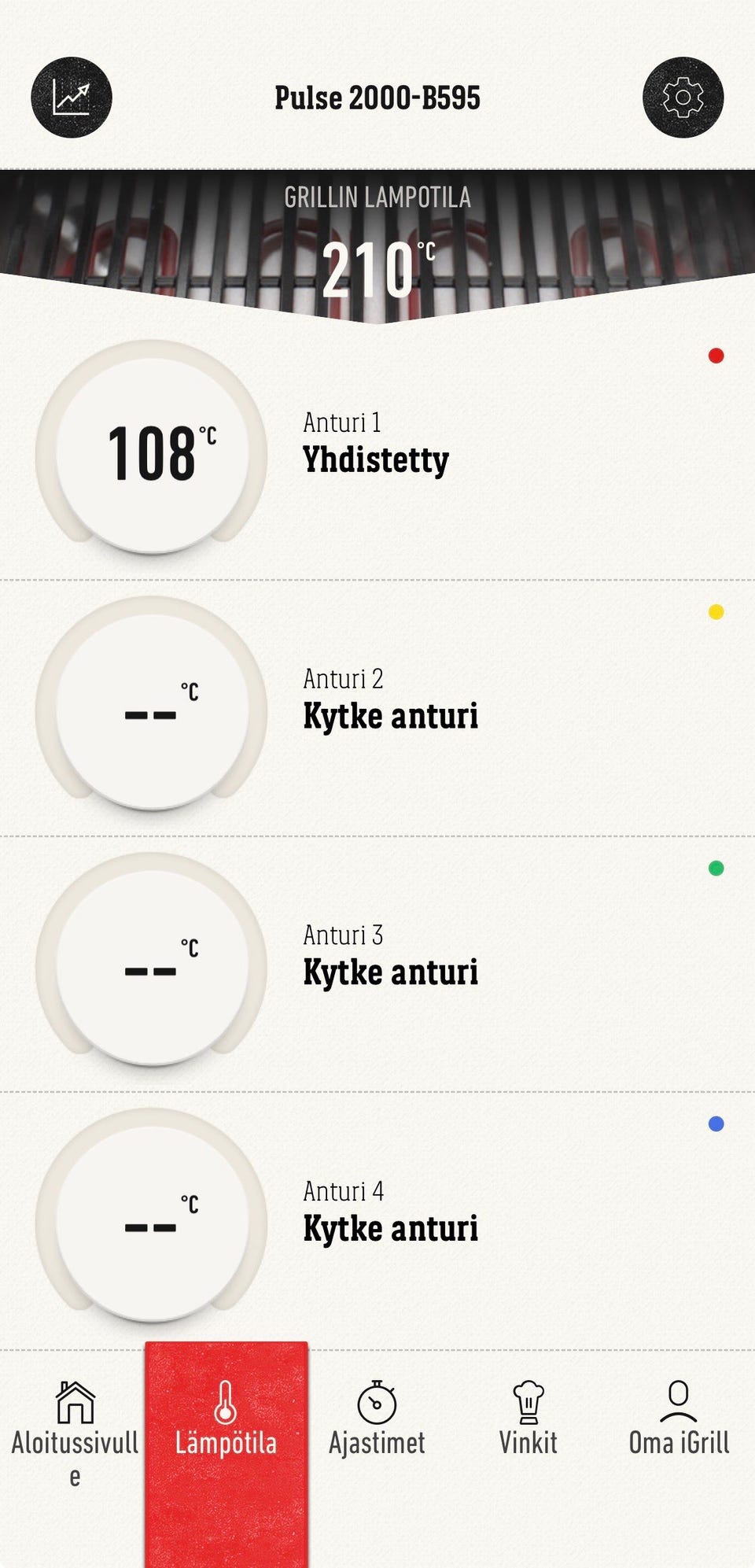Switch to the Ajastimet tab
This screenshot has width=755, height=1568.
(377, 1420)
